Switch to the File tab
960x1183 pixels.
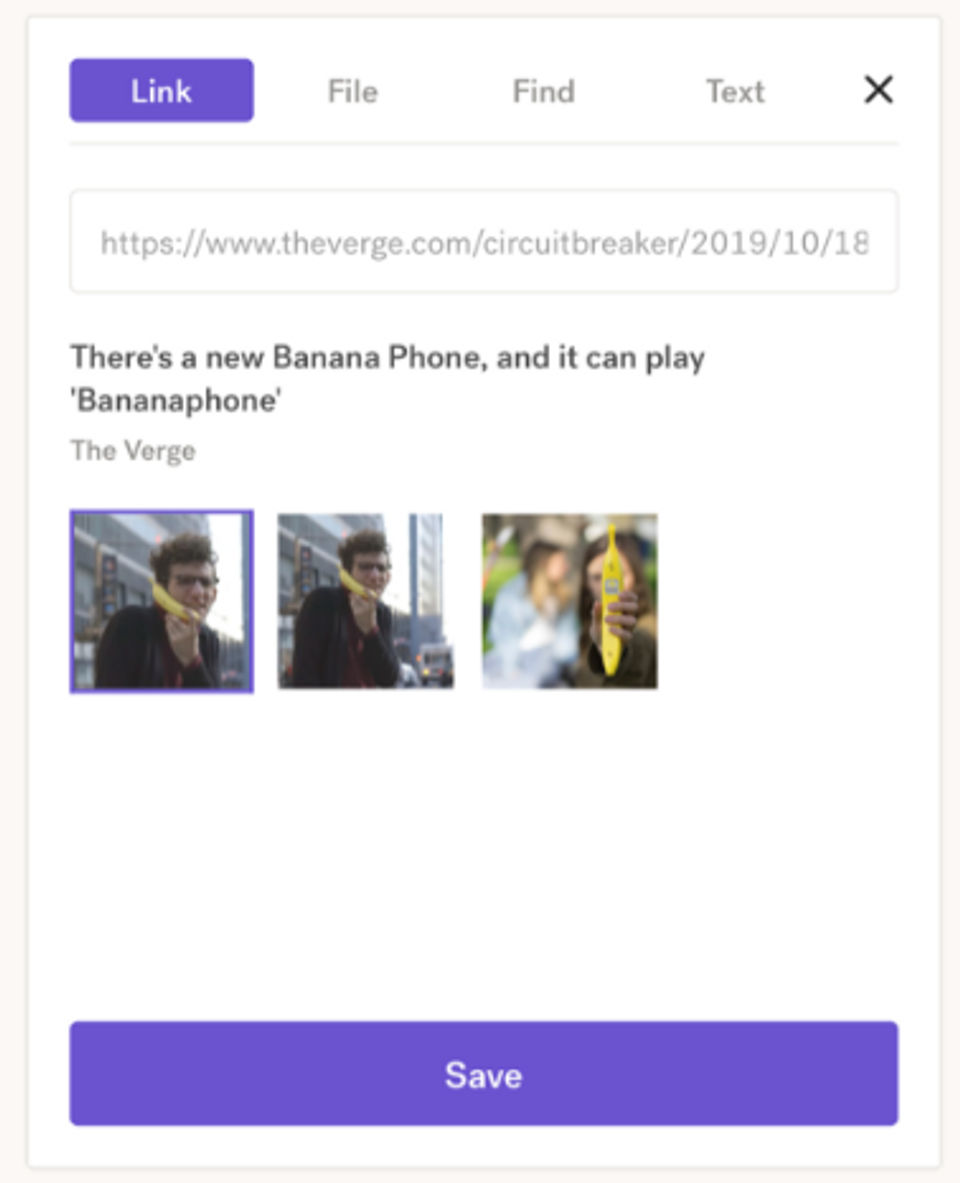[x=352, y=91]
